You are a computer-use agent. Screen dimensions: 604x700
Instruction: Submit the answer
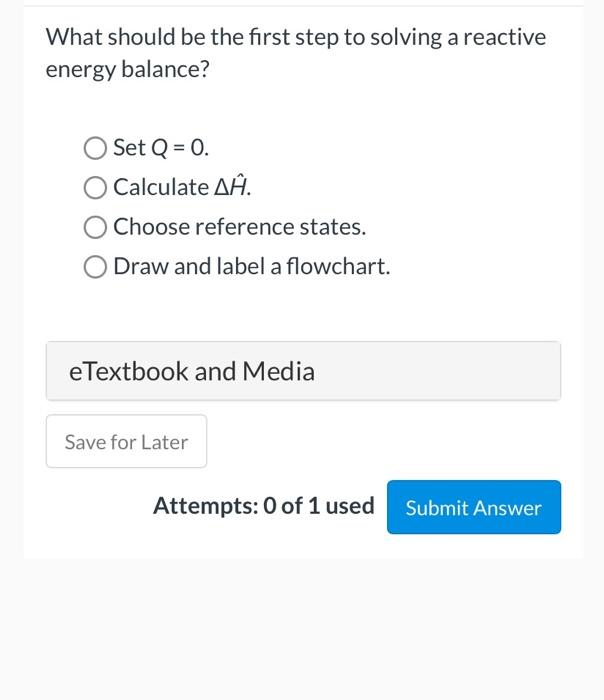click(x=473, y=508)
